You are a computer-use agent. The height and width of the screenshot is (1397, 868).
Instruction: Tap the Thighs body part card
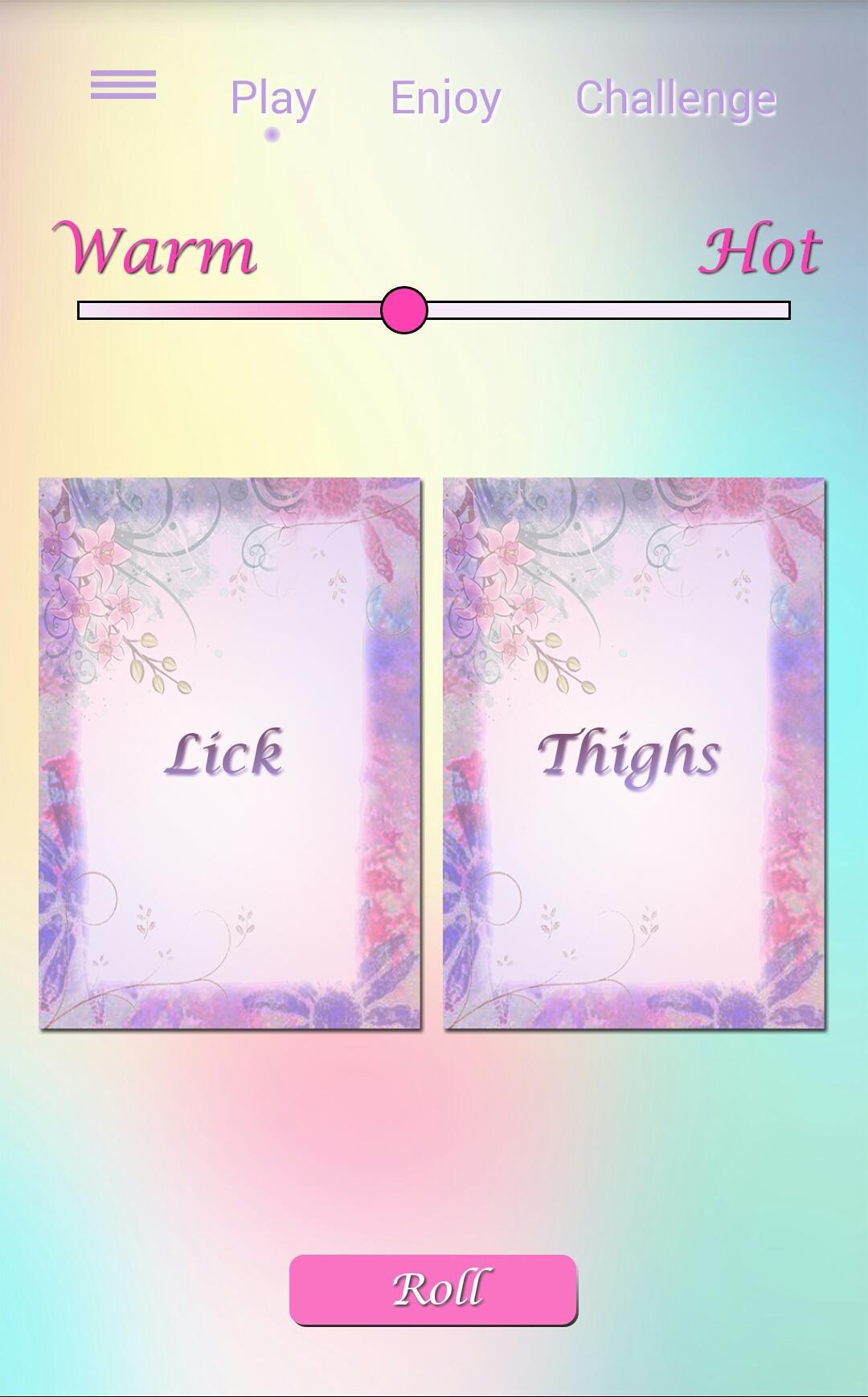coord(634,753)
